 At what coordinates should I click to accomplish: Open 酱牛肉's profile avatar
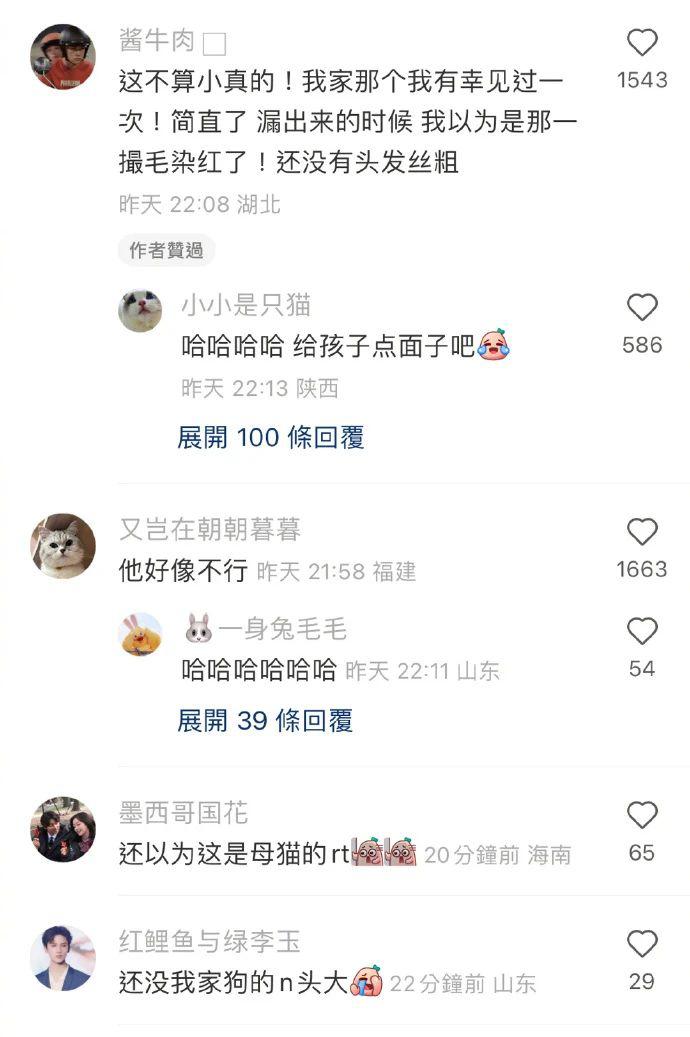tap(62, 56)
